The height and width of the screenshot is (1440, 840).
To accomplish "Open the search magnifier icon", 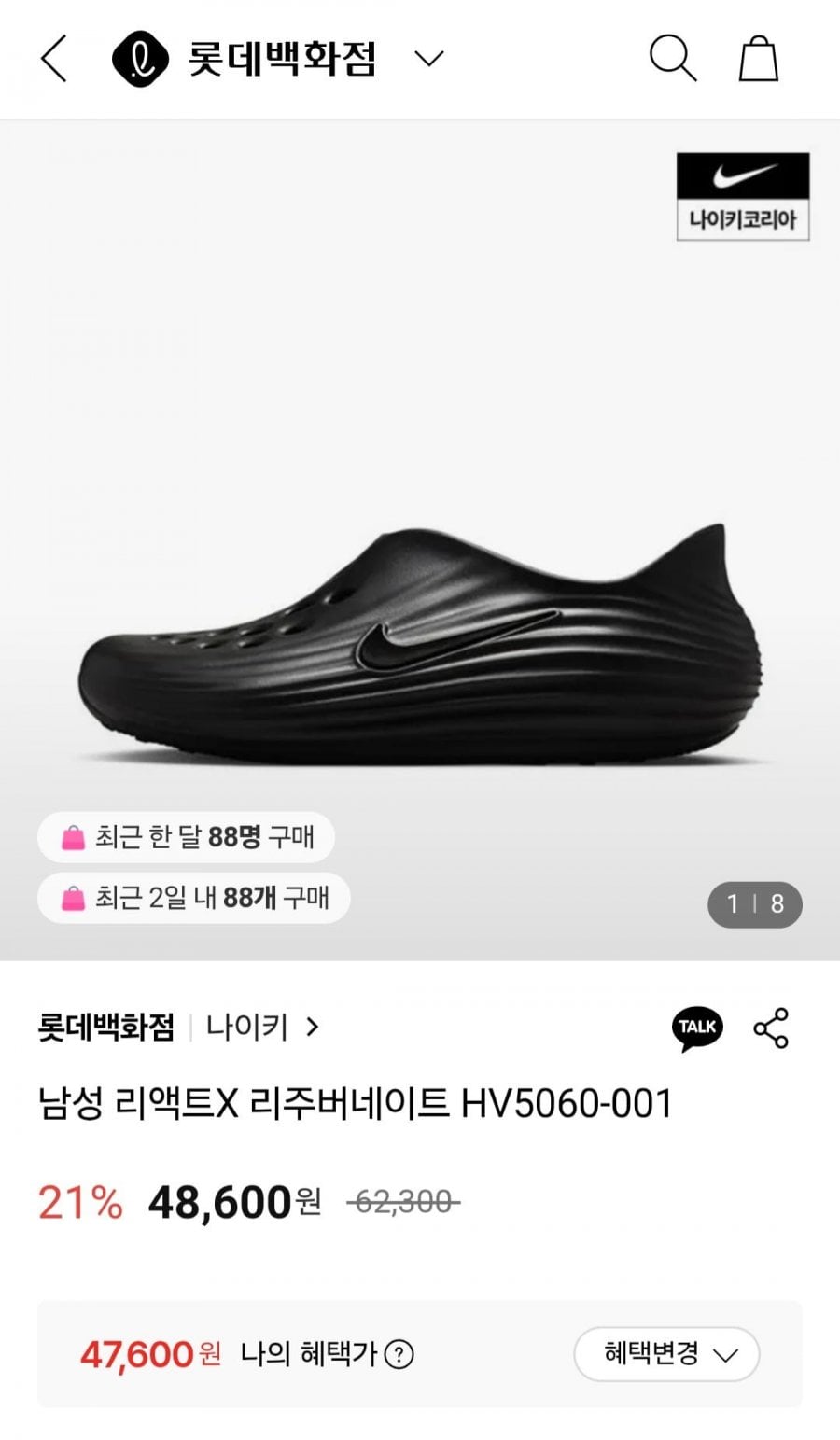I will pos(673,59).
